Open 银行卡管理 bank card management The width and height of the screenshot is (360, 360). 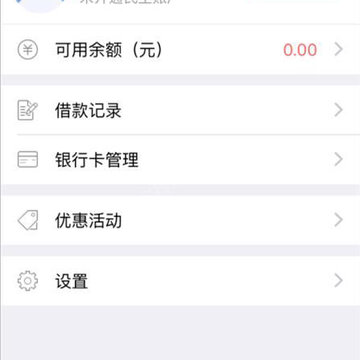[180, 160]
